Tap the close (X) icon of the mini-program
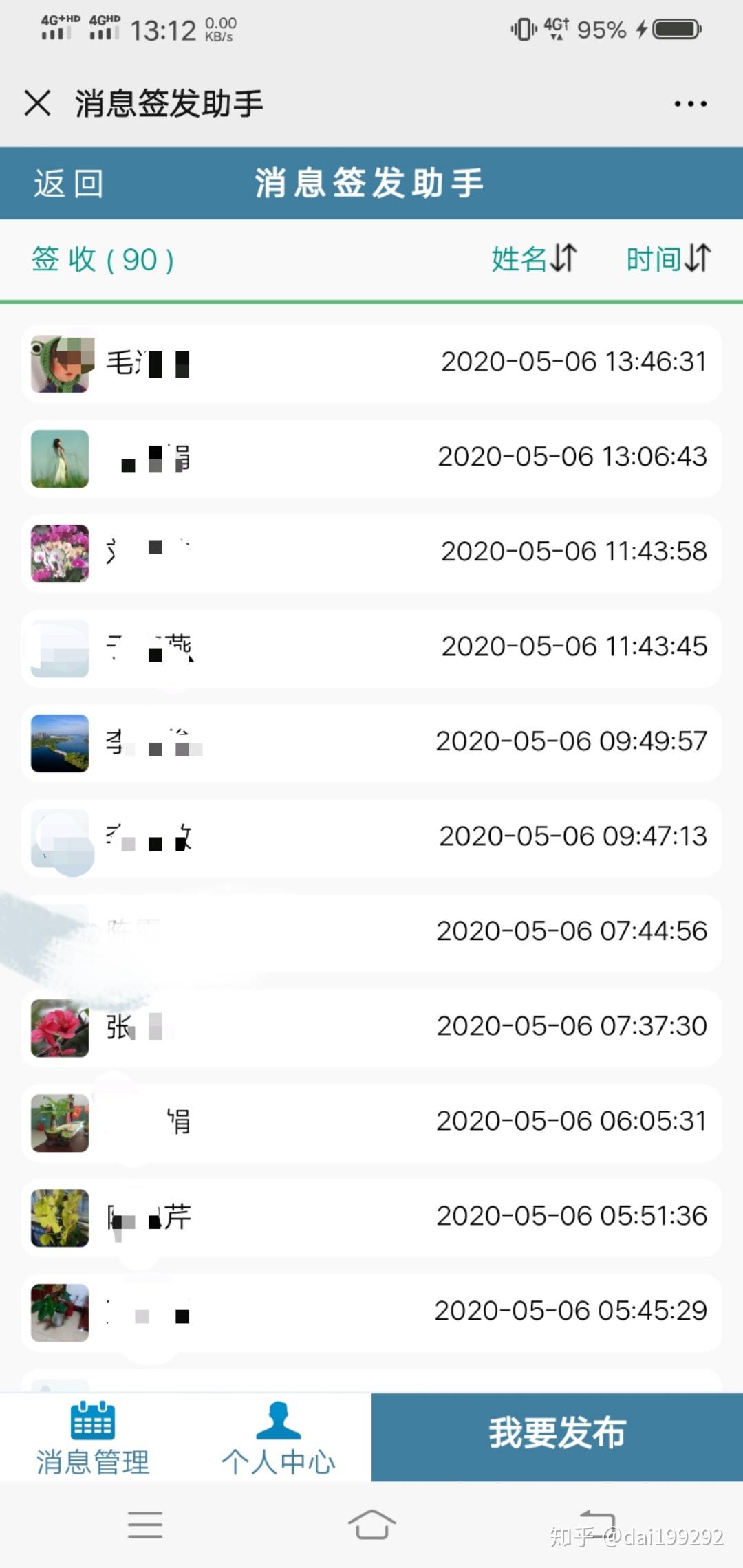 click(38, 102)
